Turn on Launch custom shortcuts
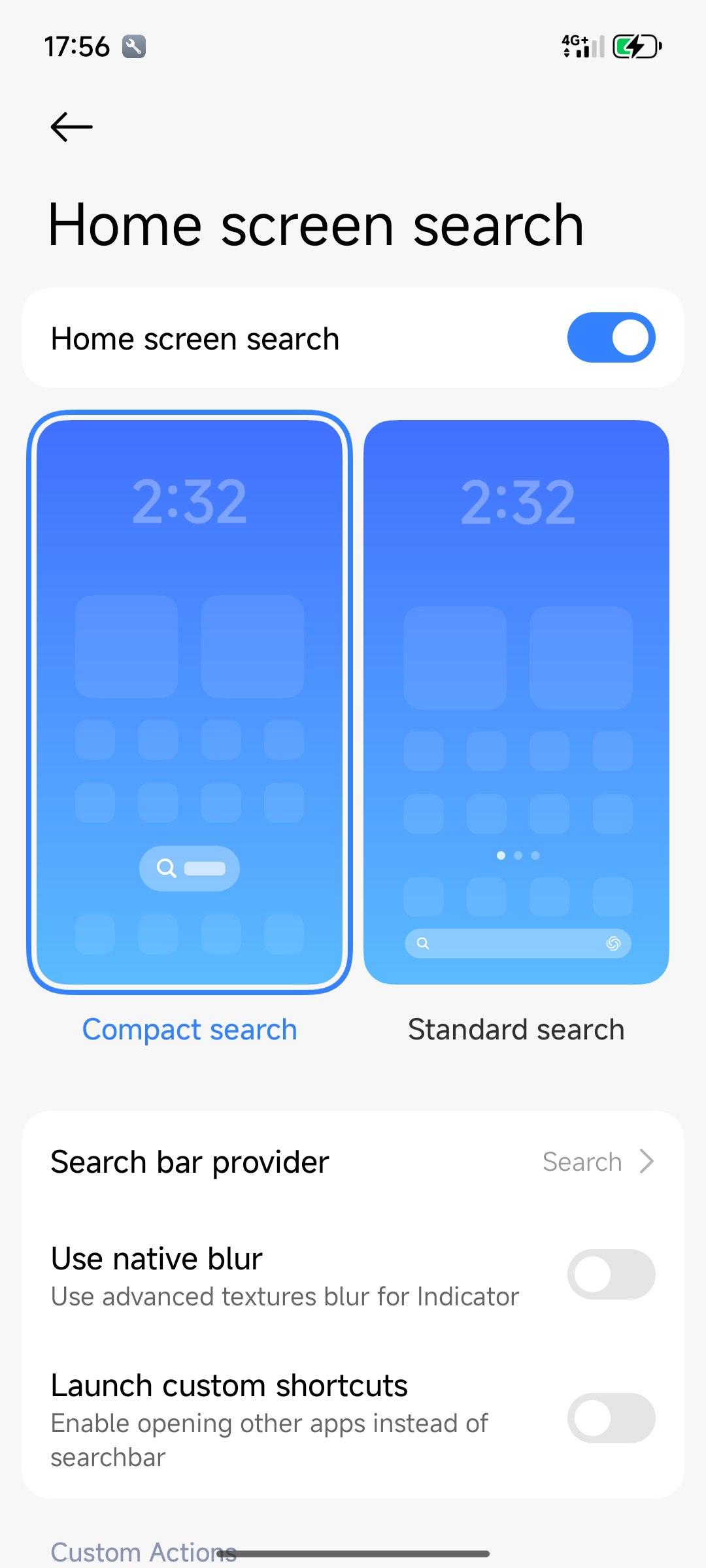 click(611, 1418)
